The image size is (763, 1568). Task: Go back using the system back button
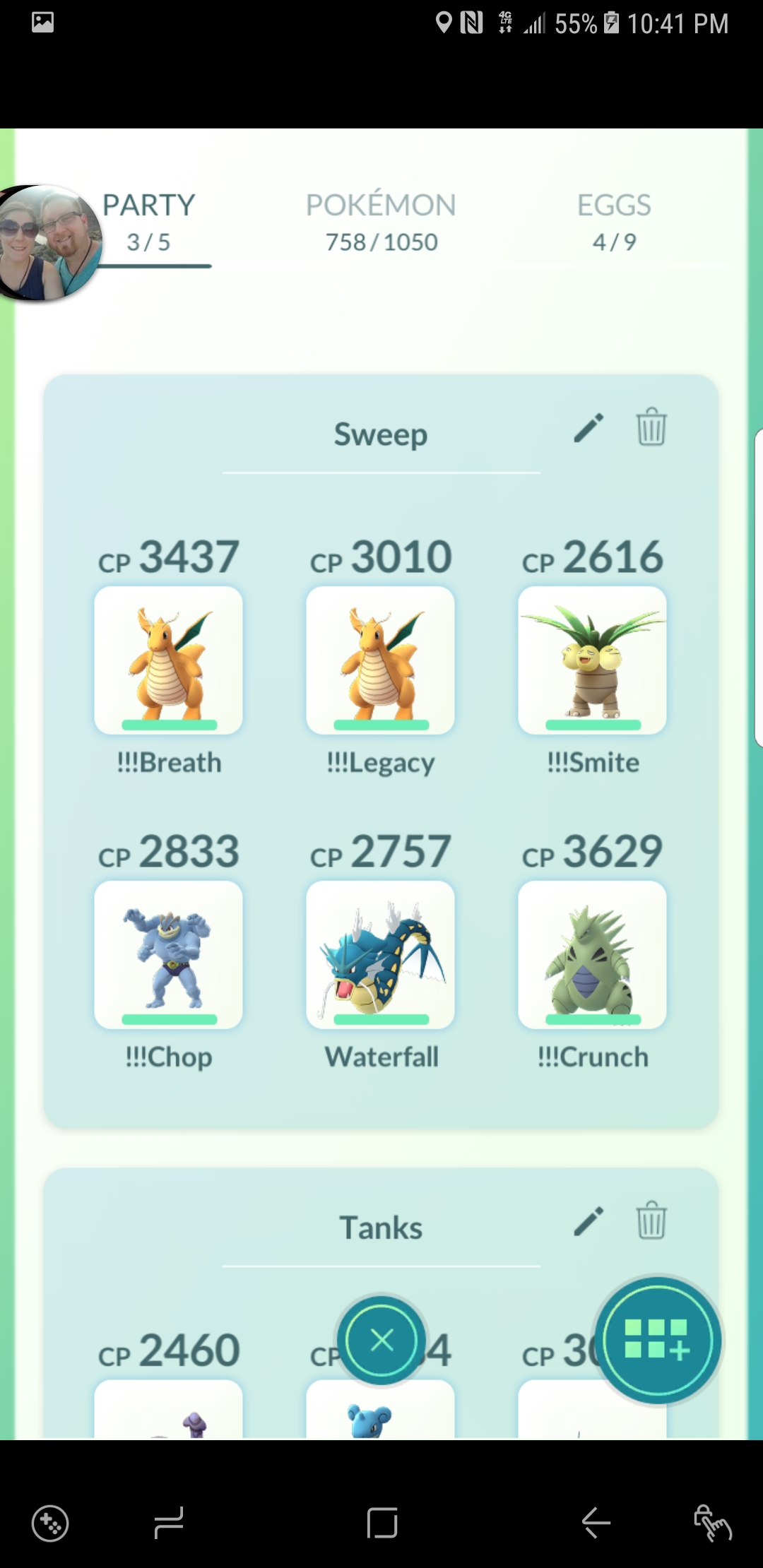596,1522
